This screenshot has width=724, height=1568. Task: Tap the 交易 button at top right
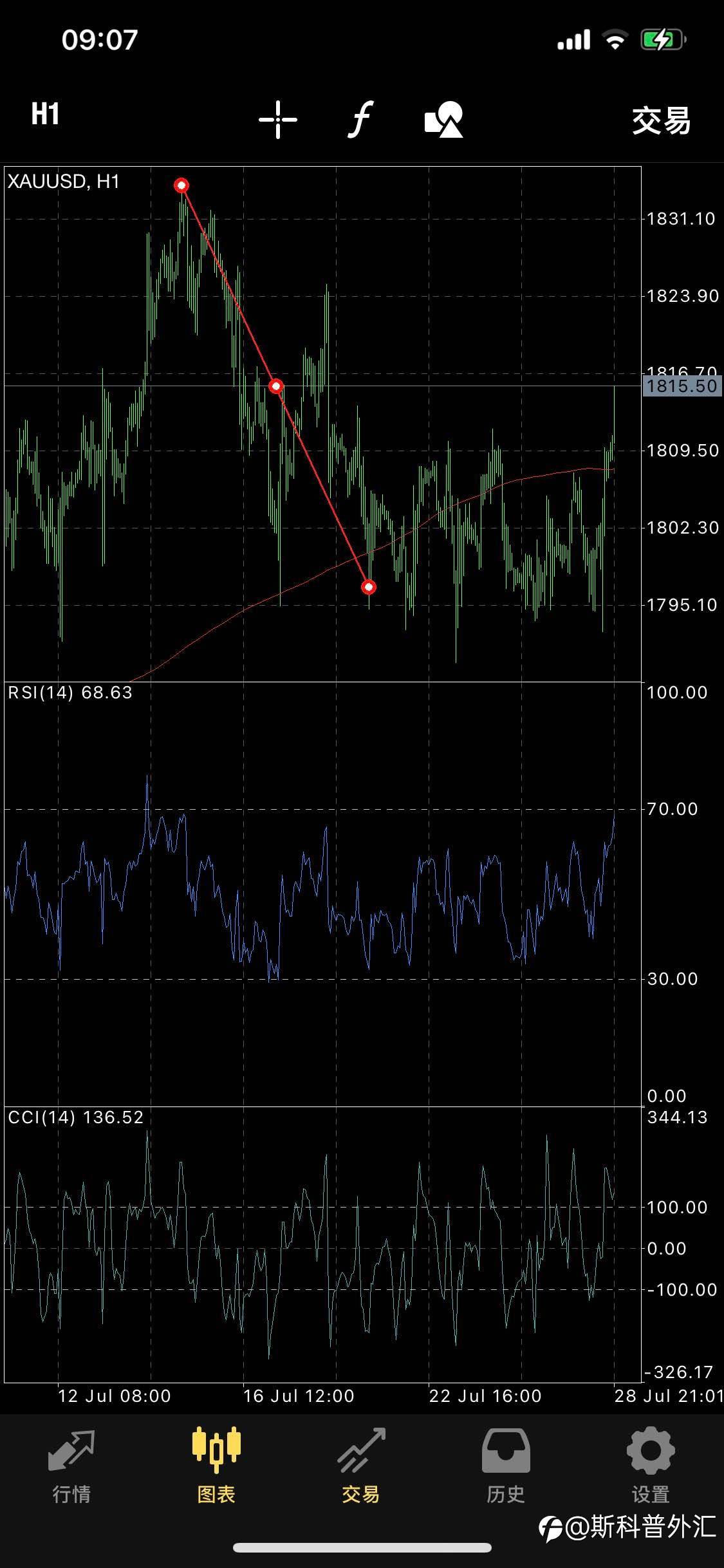[661, 120]
